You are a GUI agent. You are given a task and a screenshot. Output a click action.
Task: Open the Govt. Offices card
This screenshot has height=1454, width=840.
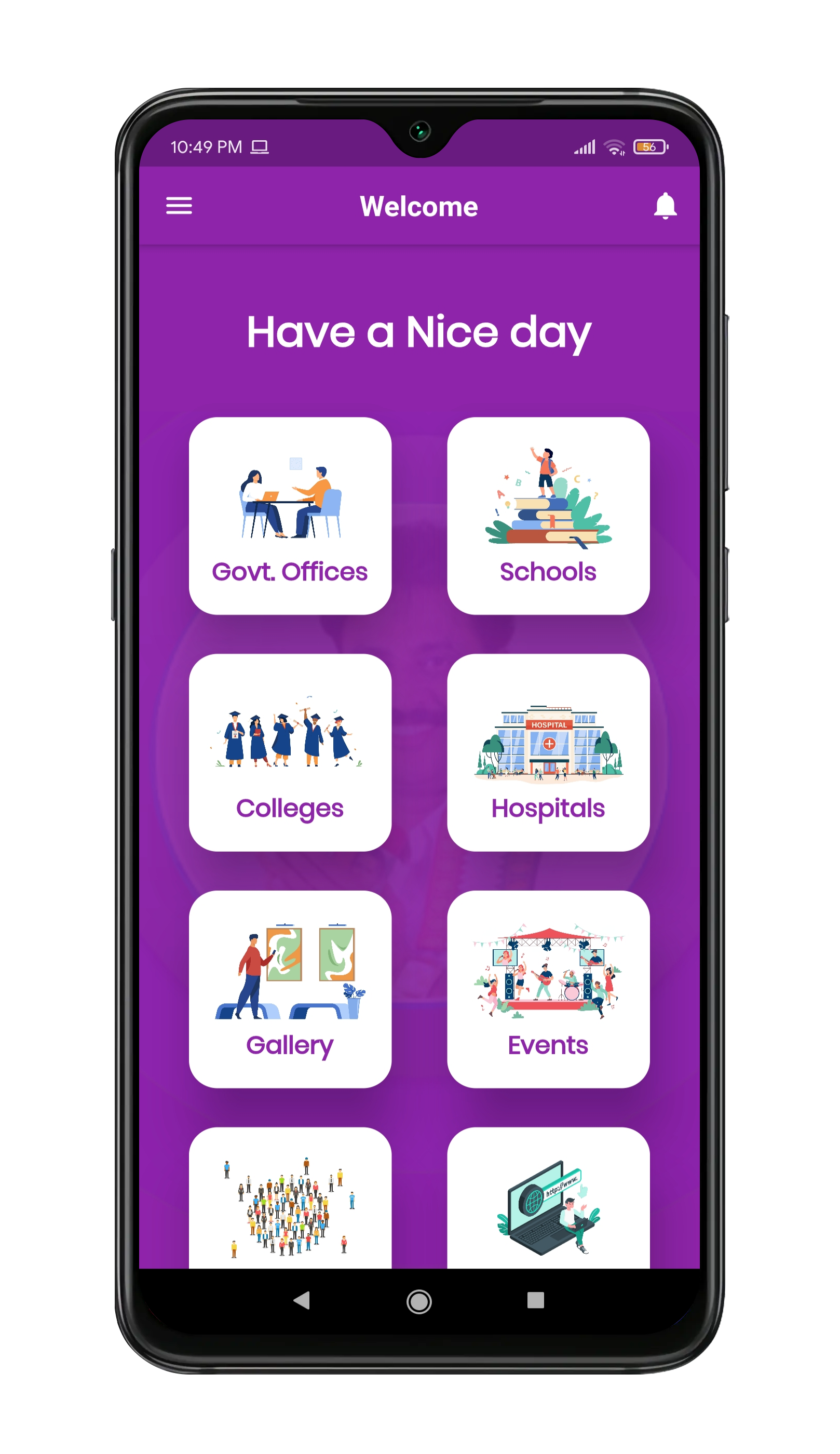[x=290, y=515]
